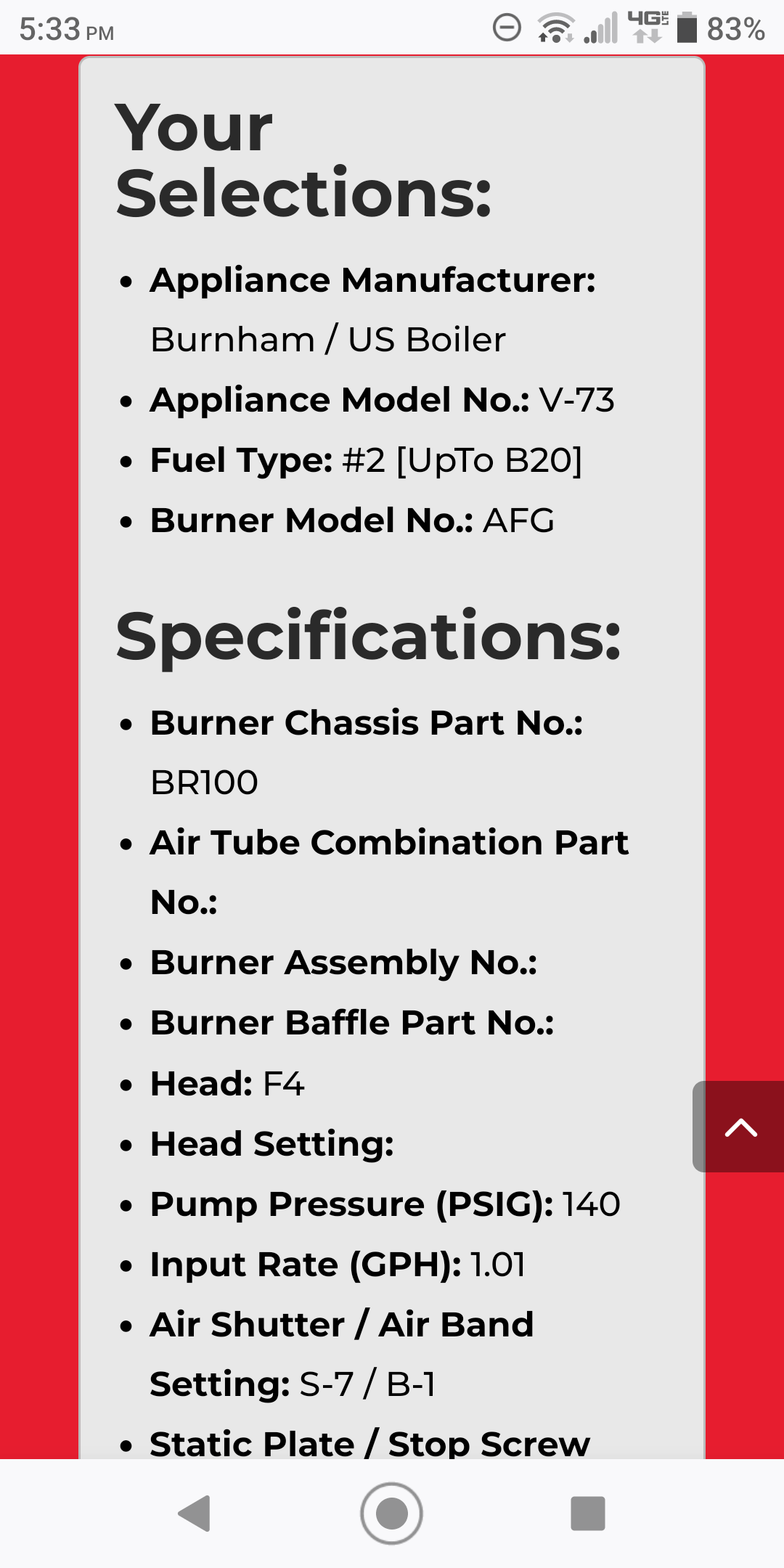
Task: Go back using the system back button
Action: click(x=195, y=1514)
